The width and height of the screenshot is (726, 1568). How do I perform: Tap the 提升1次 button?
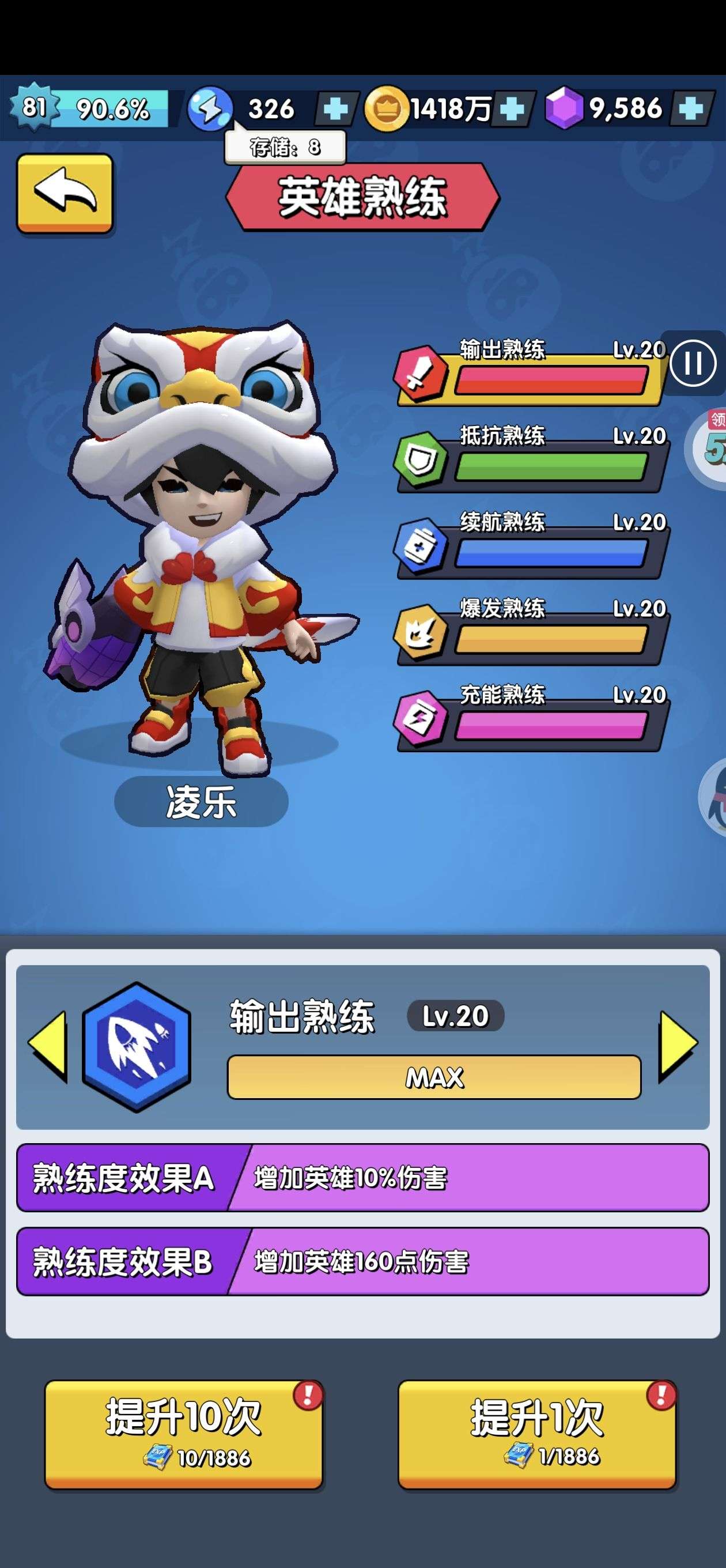click(537, 1434)
